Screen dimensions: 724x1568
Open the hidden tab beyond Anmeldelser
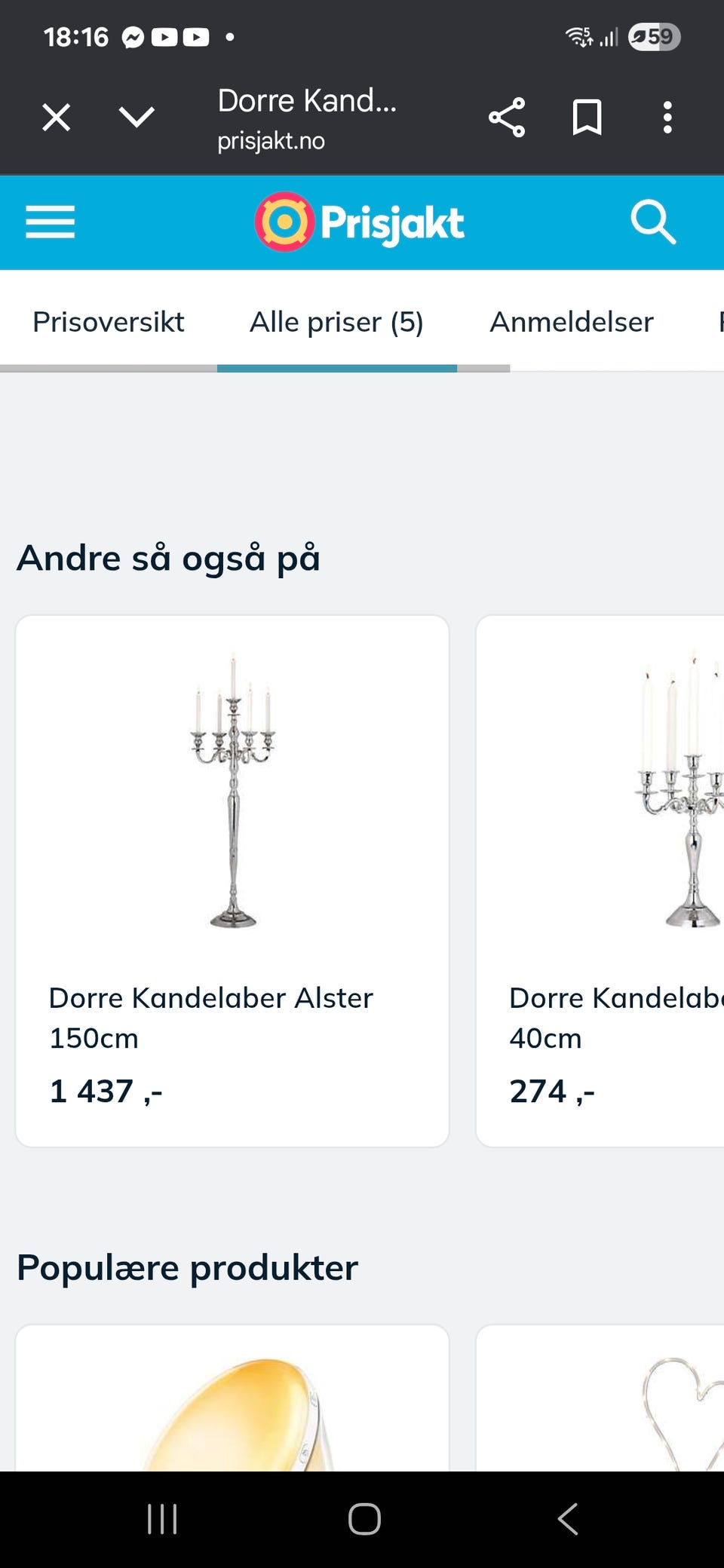coord(719,322)
